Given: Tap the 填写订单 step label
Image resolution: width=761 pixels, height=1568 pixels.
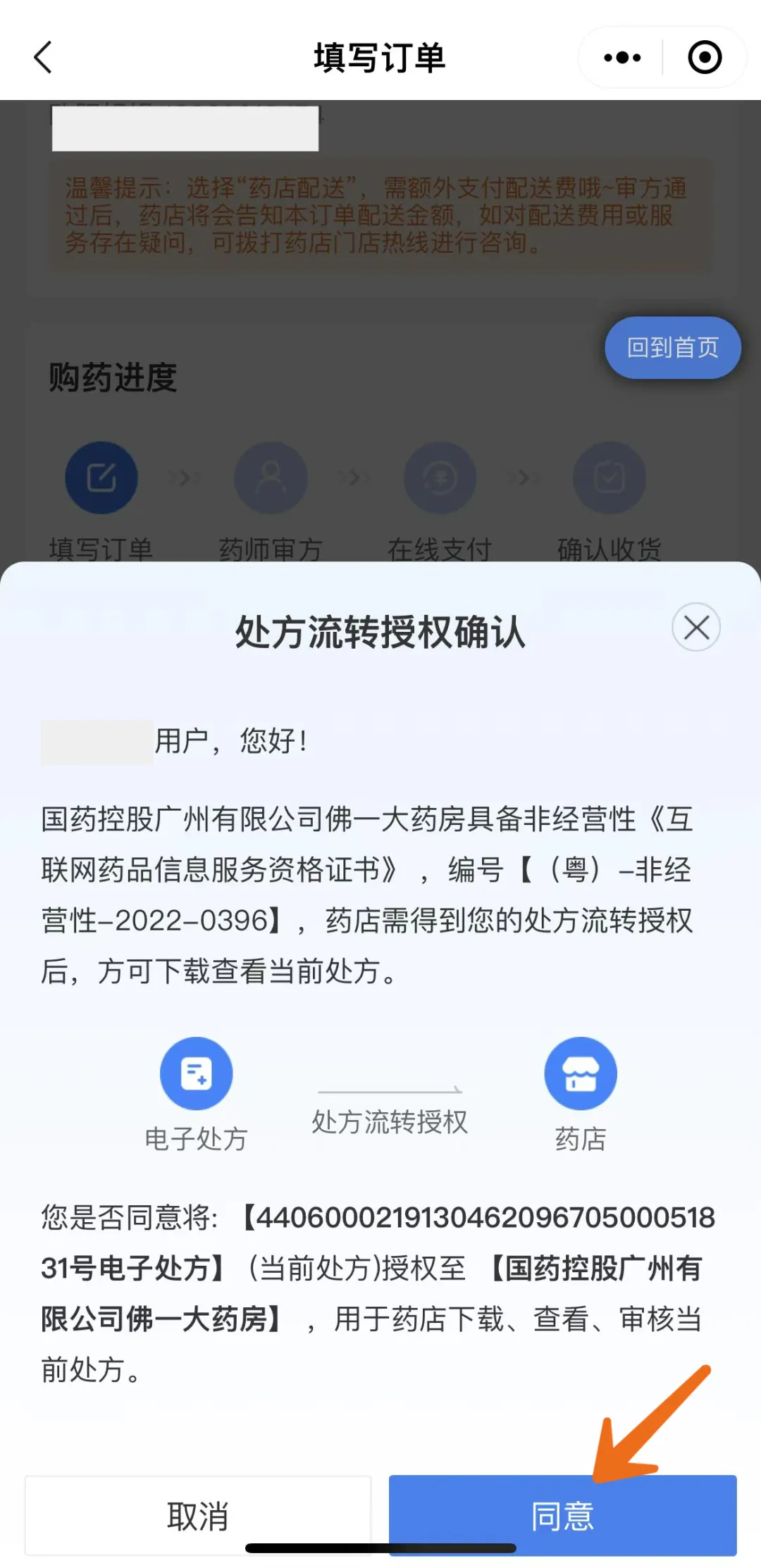Looking at the screenshot, I should point(101,549).
